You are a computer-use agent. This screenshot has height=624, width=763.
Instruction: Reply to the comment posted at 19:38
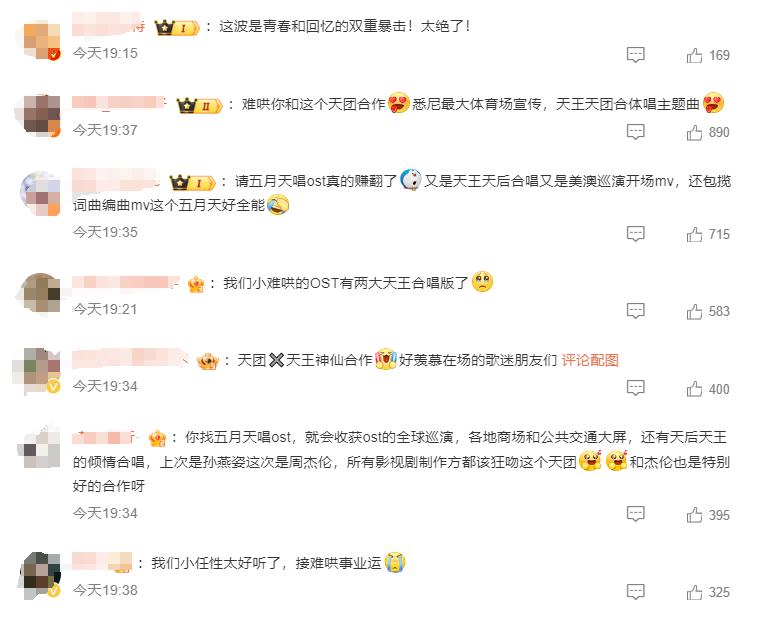click(x=635, y=592)
